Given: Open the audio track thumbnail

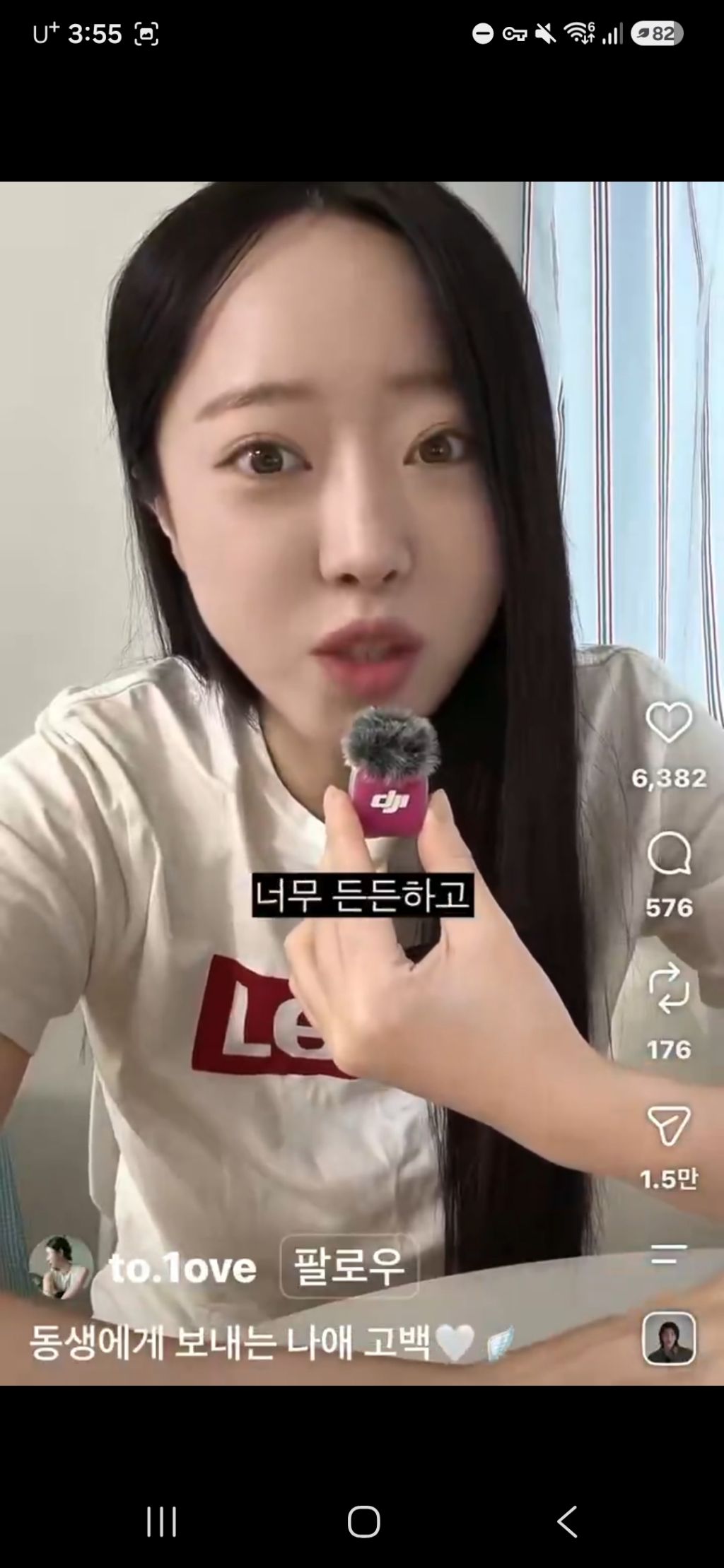Looking at the screenshot, I should [x=669, y=1338].
